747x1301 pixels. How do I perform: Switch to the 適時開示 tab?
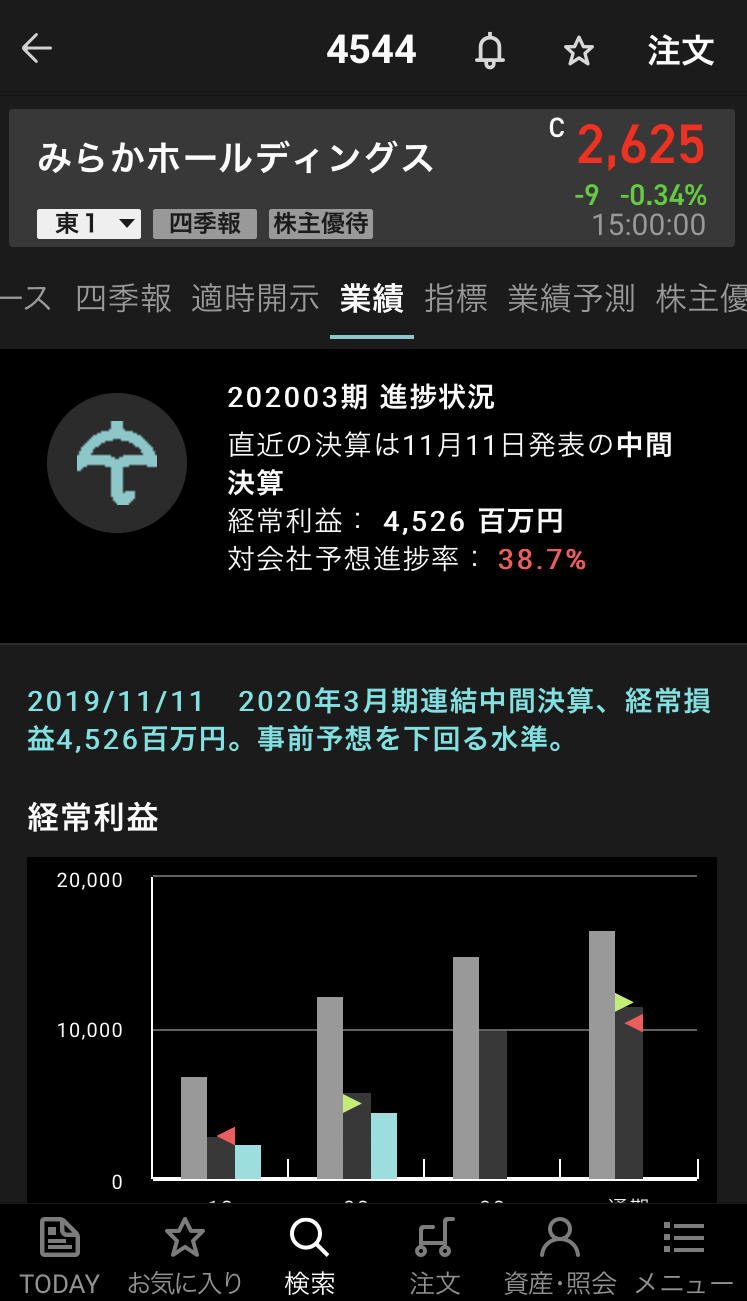point(255,298)
